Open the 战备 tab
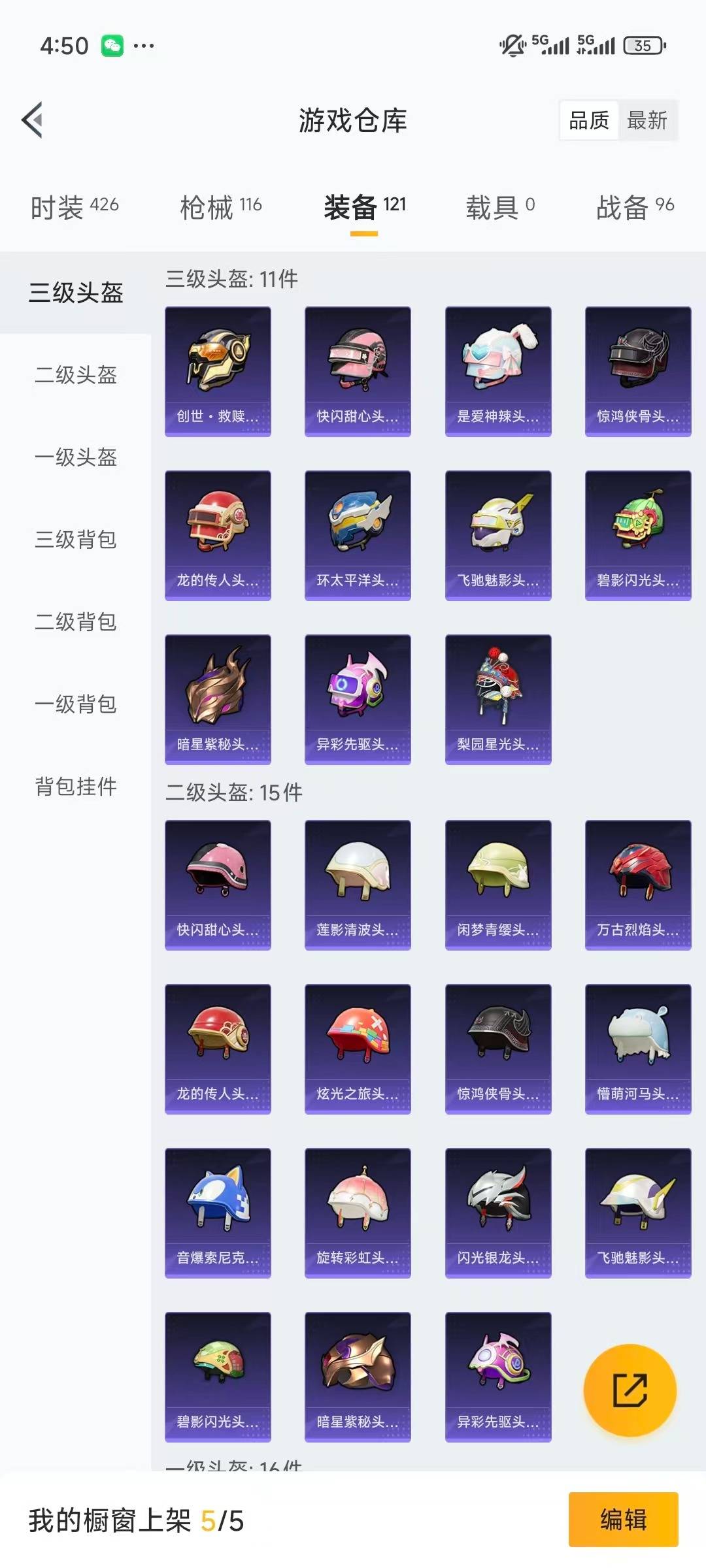This screenshot has width=706, height=1568. click(635, 207)
